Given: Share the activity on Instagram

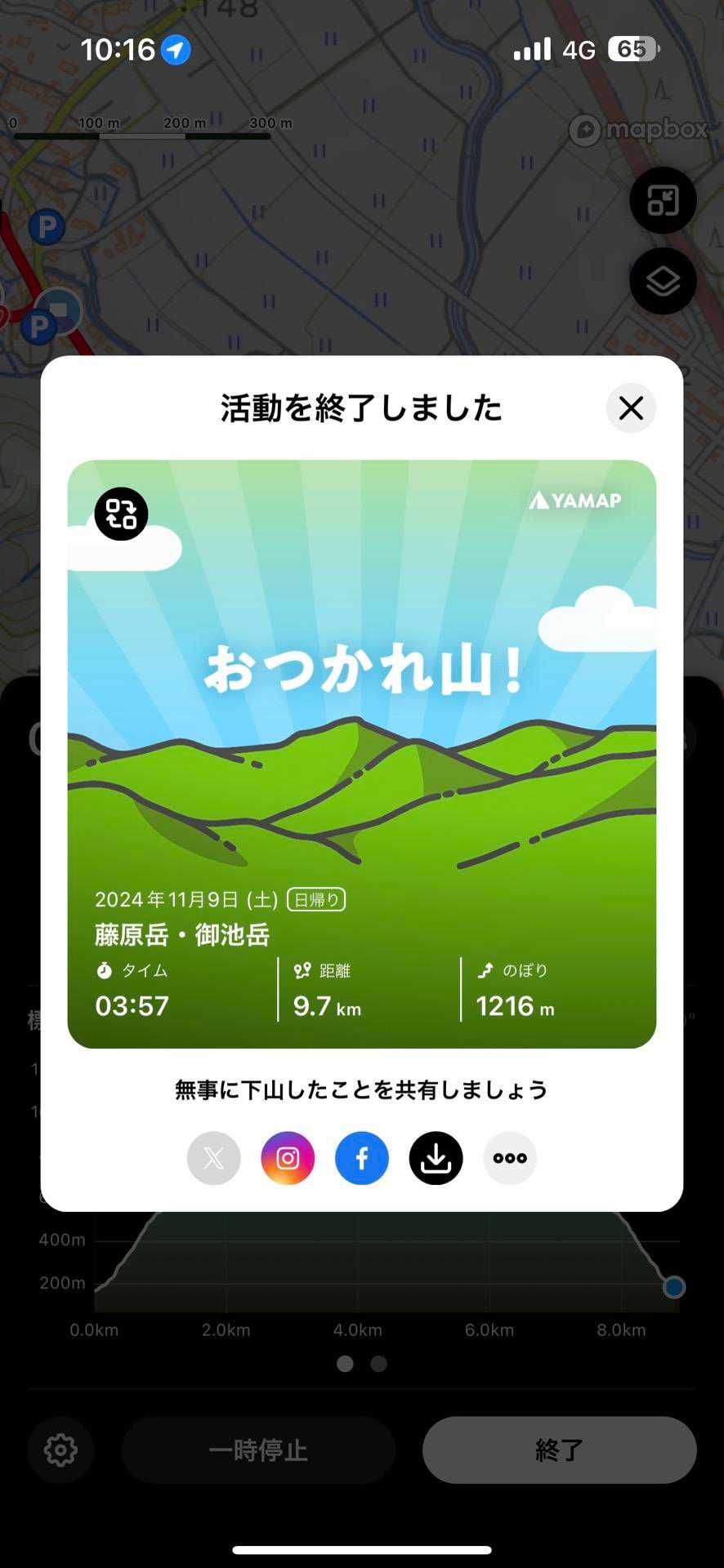Looking at the screenshot, I should pyautogui.click(x=288, y=1158).
